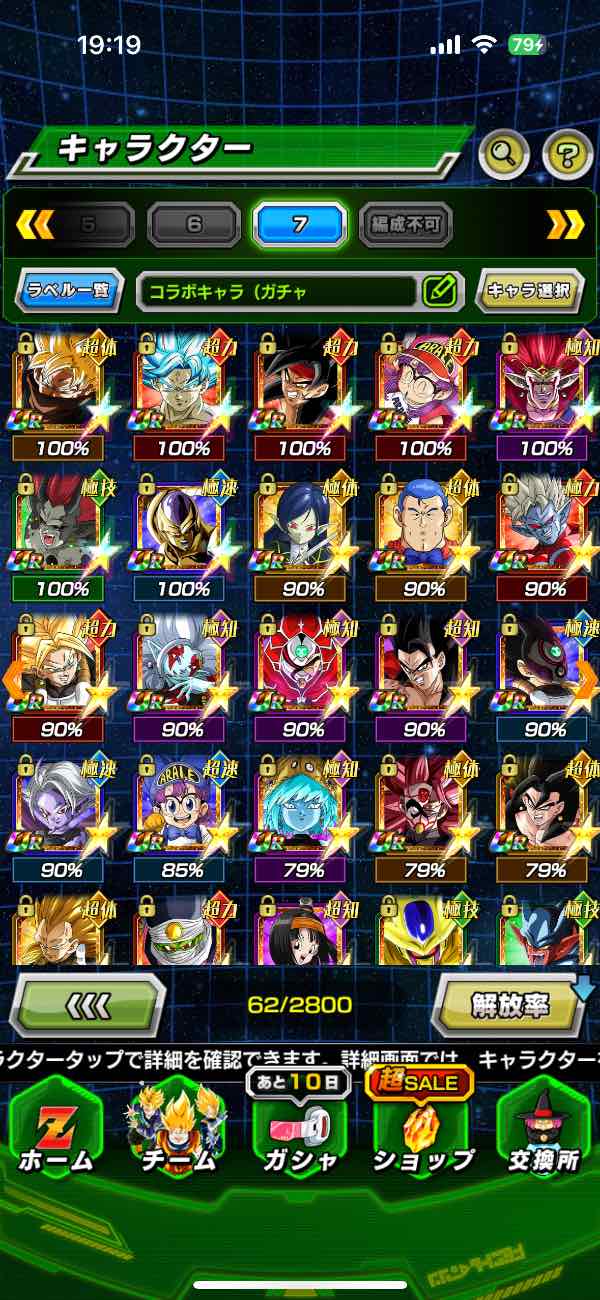The image size is (600, 1300).
Task: Open the ラベル一覧 label list
Action: [69, 292]
